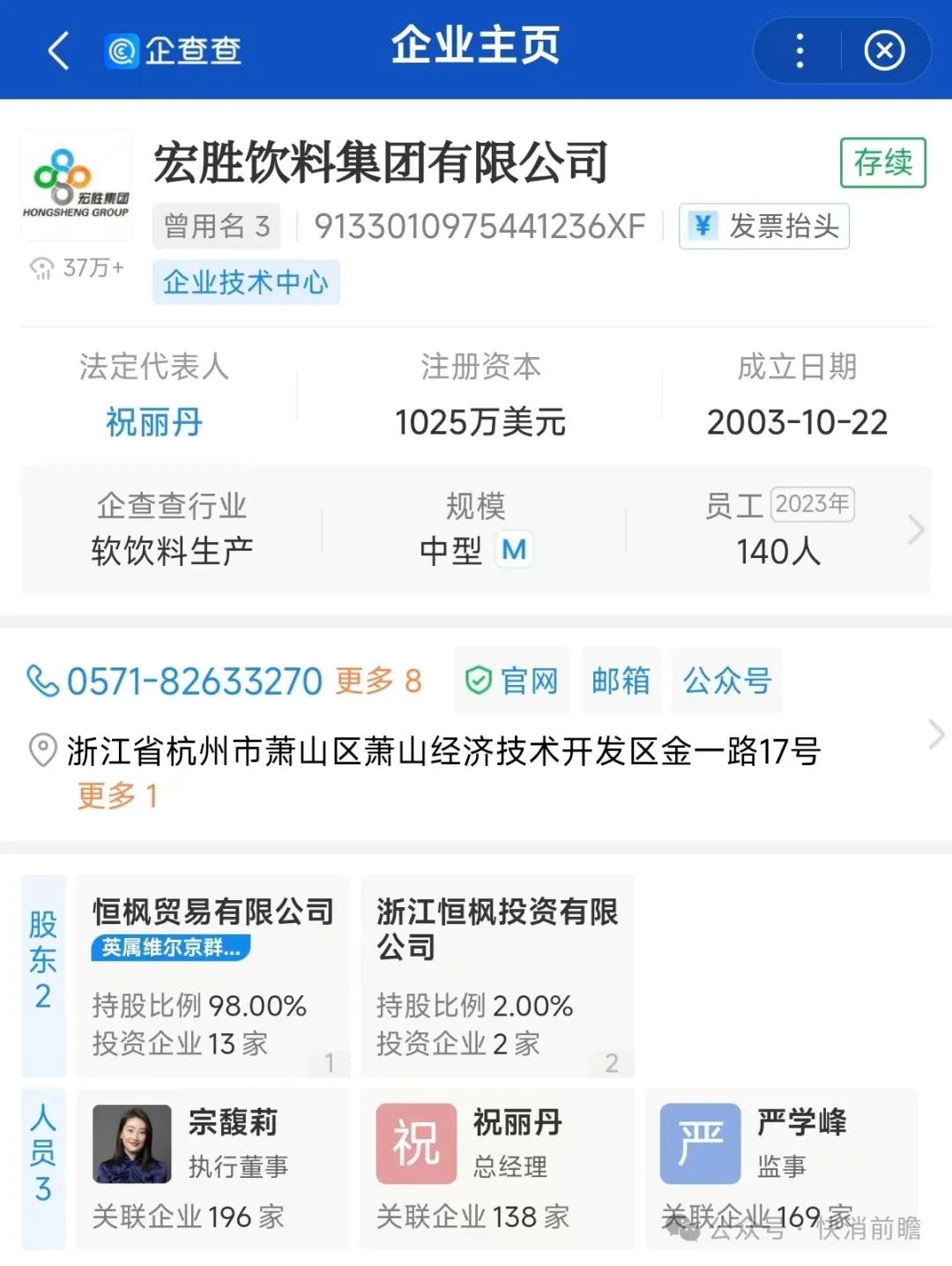Open the 公众号 official account
The image size is (952, 1266).
[x=727, y=681]
